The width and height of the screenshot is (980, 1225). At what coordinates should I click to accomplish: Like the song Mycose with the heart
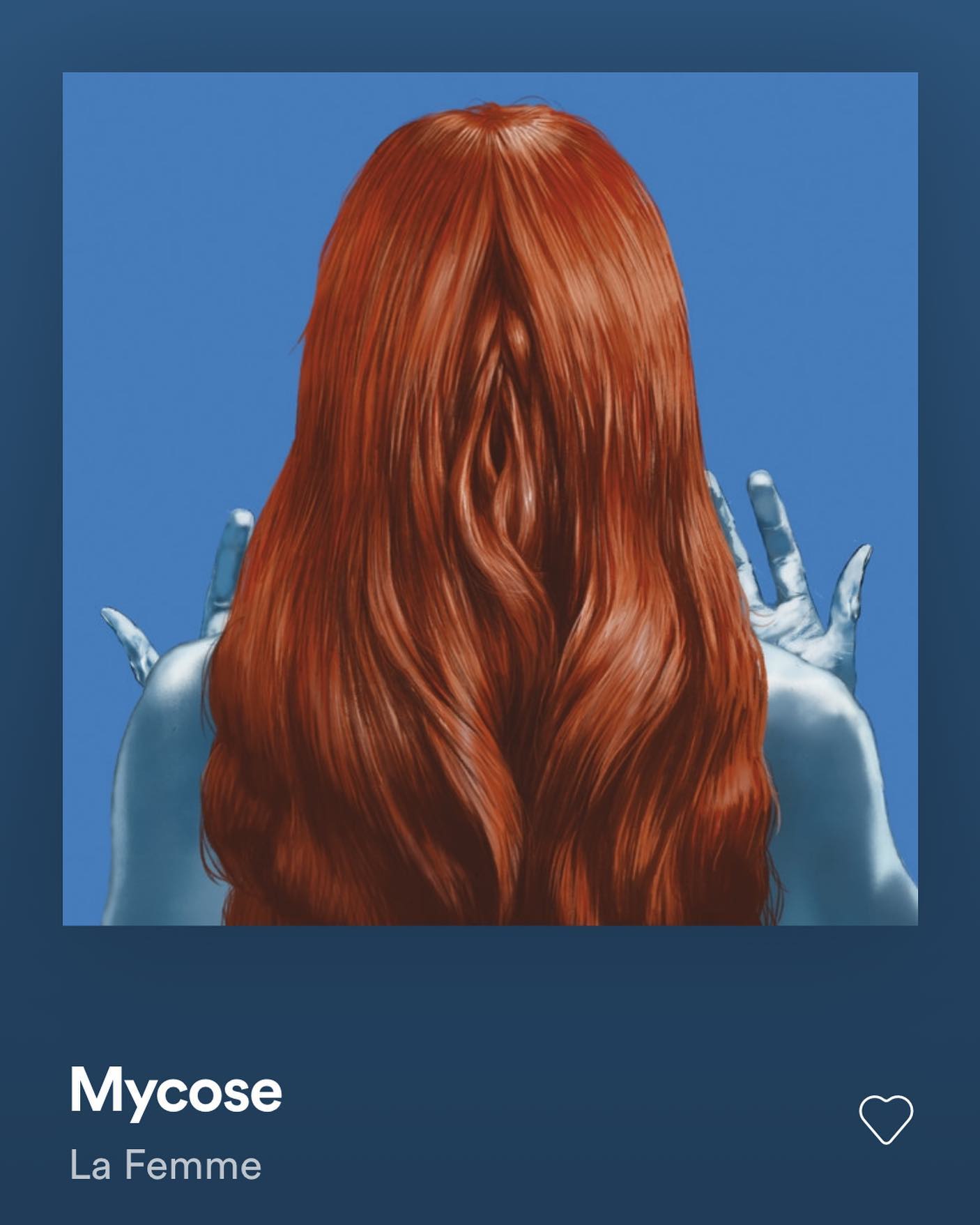click(885, 1118)
